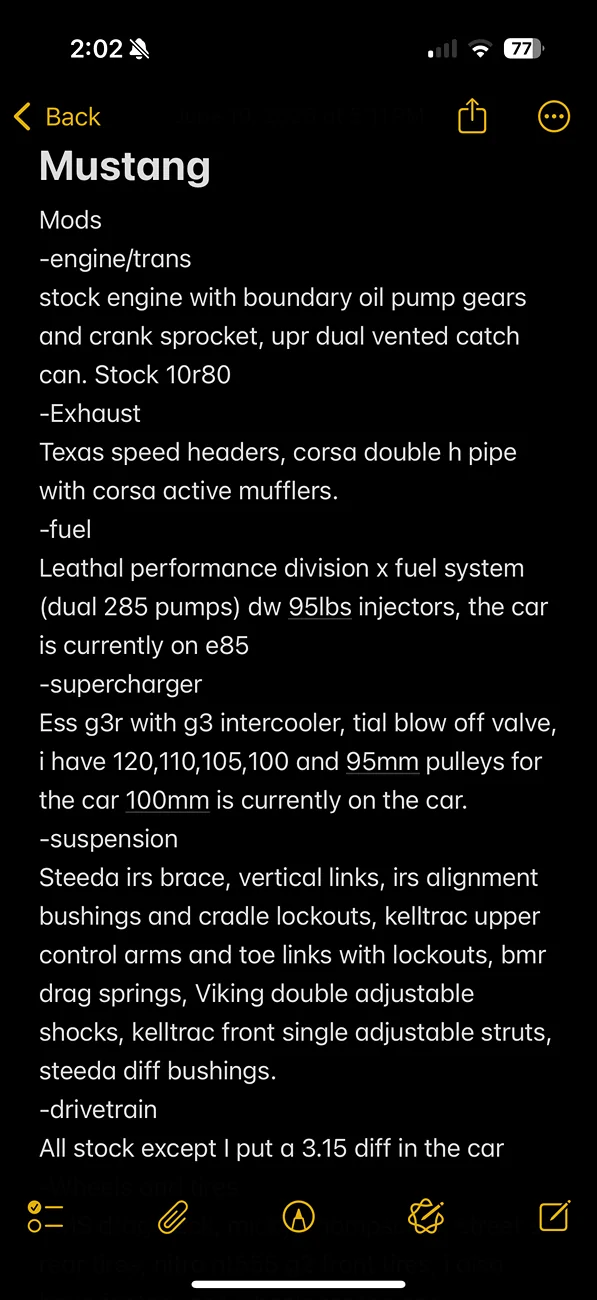Go back to the notes list
This screenshot has height=1300, width=597.
[x=57, y=117]
